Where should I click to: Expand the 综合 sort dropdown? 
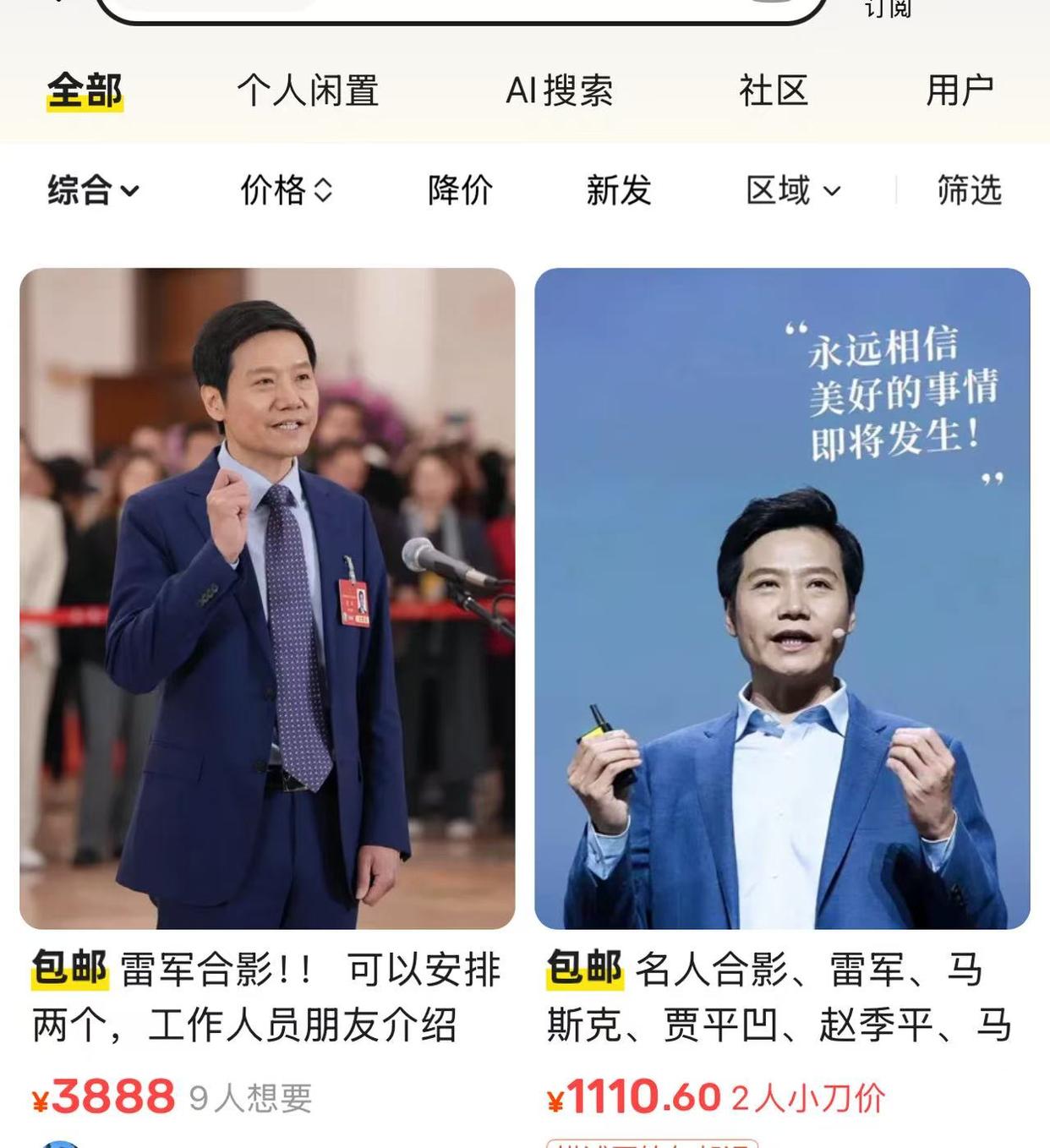click(x=93, y=190)
